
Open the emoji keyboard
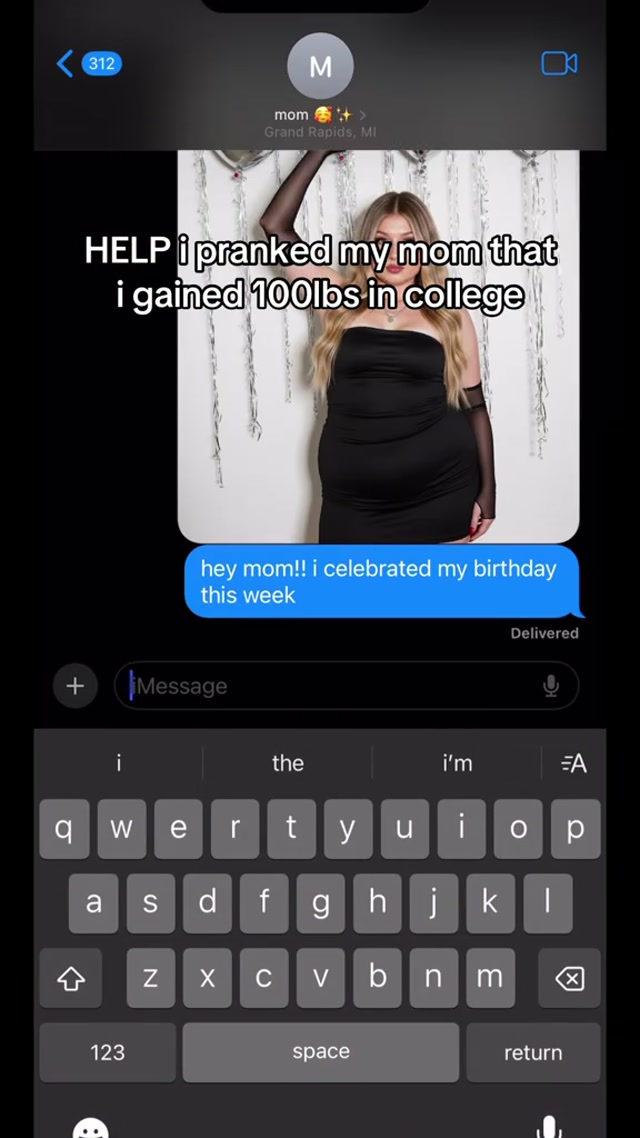click(x=90, y=1128)
